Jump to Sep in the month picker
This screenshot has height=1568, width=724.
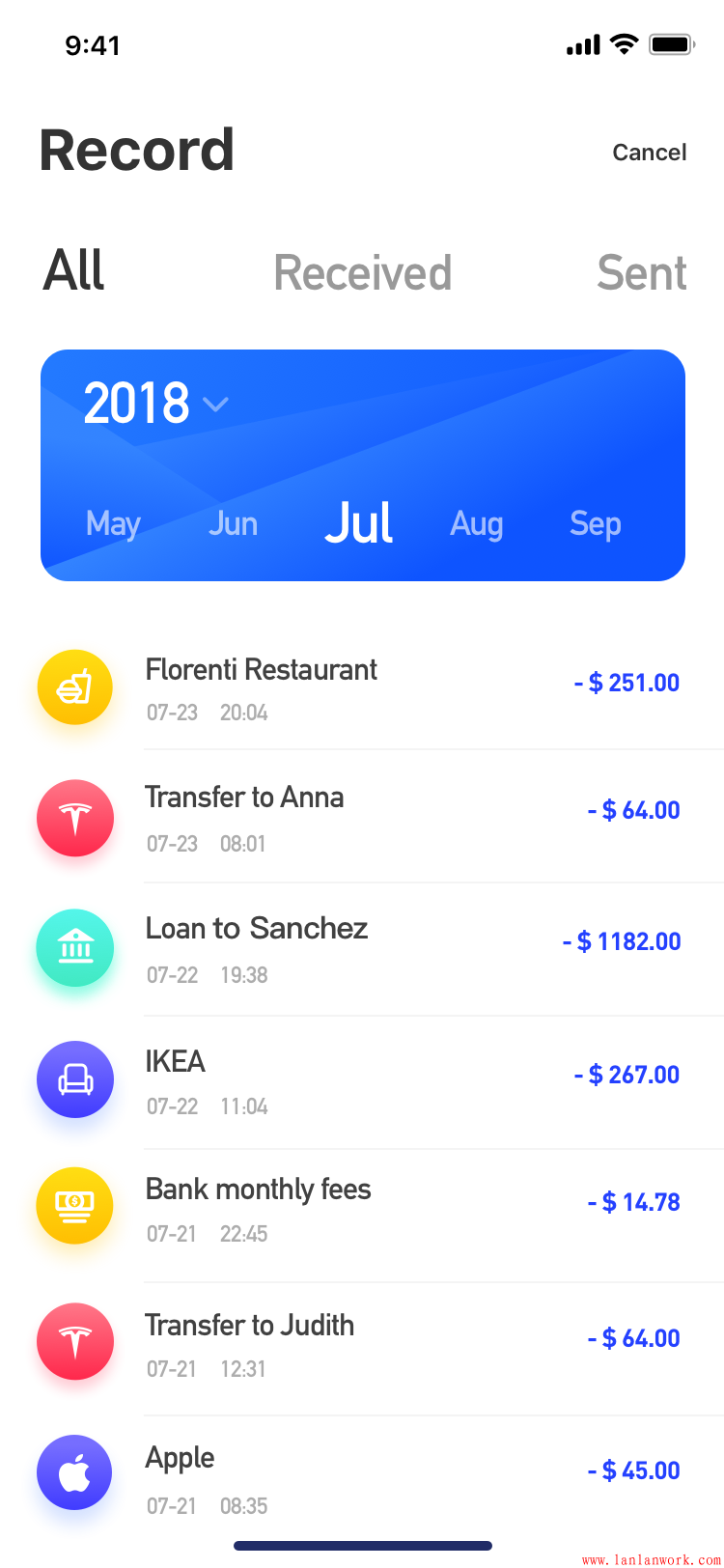click(x=595, y=524)
